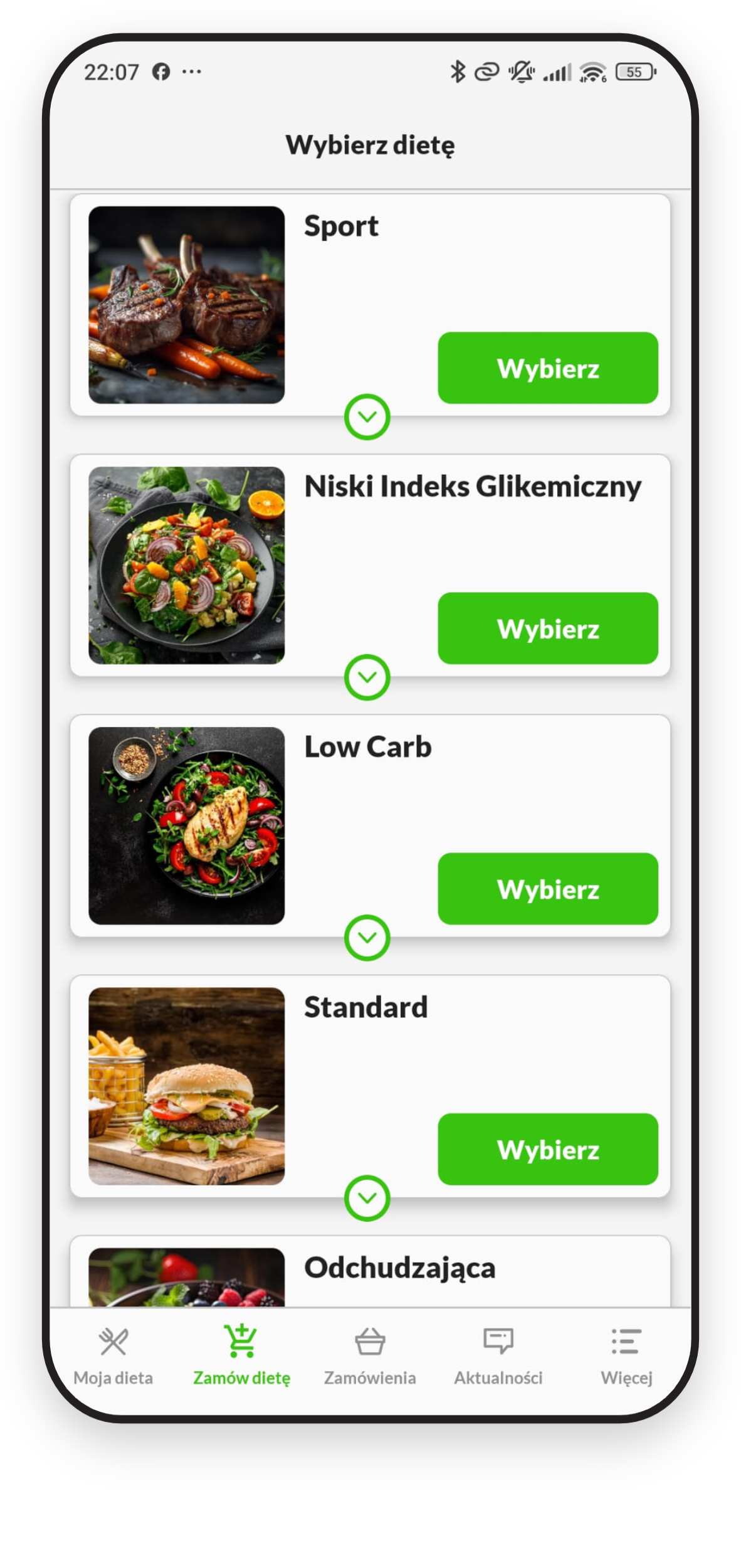Open the Aktualności tab
Screen dimensions: 741x1568
(x=498, y=1356)
